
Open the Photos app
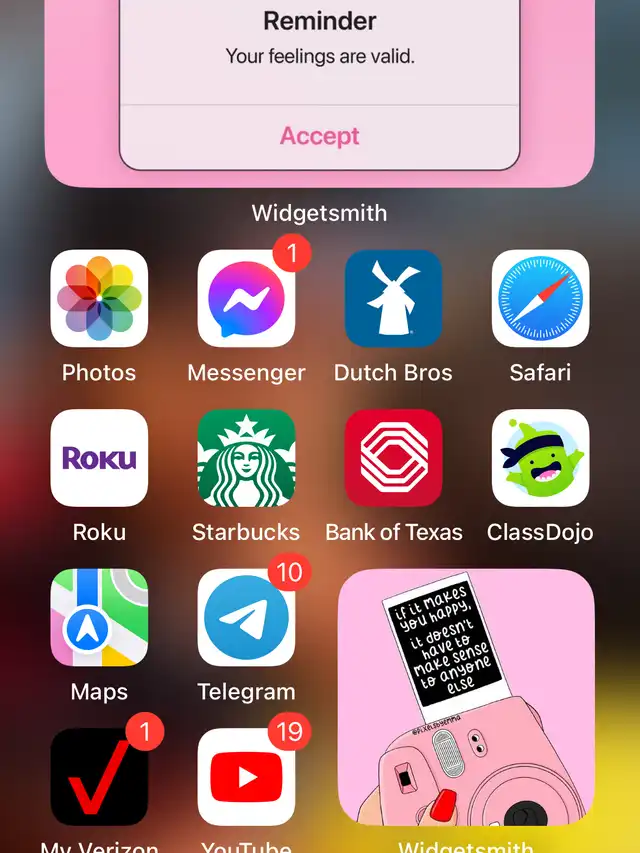99,298
